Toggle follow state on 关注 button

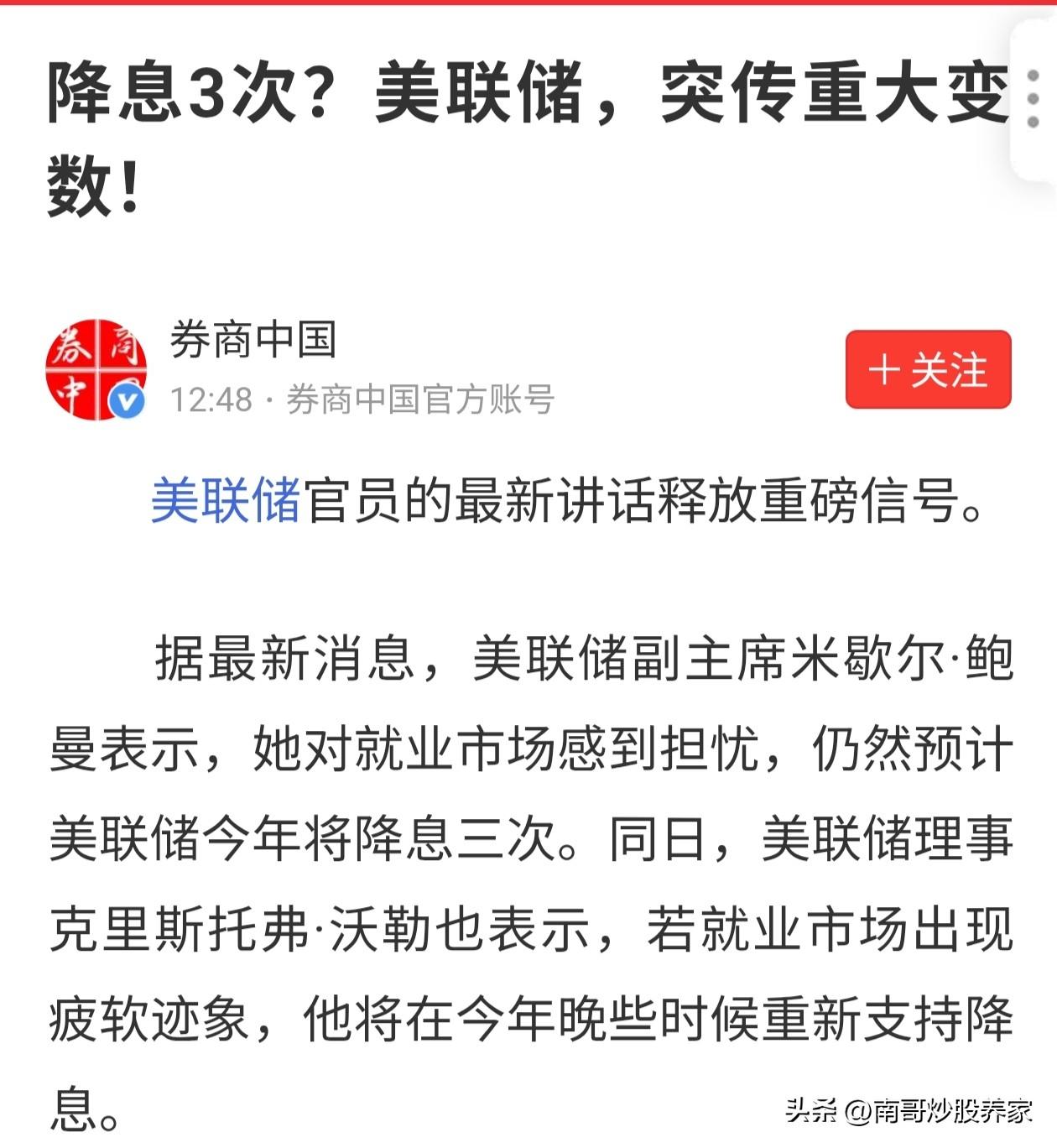925,369
